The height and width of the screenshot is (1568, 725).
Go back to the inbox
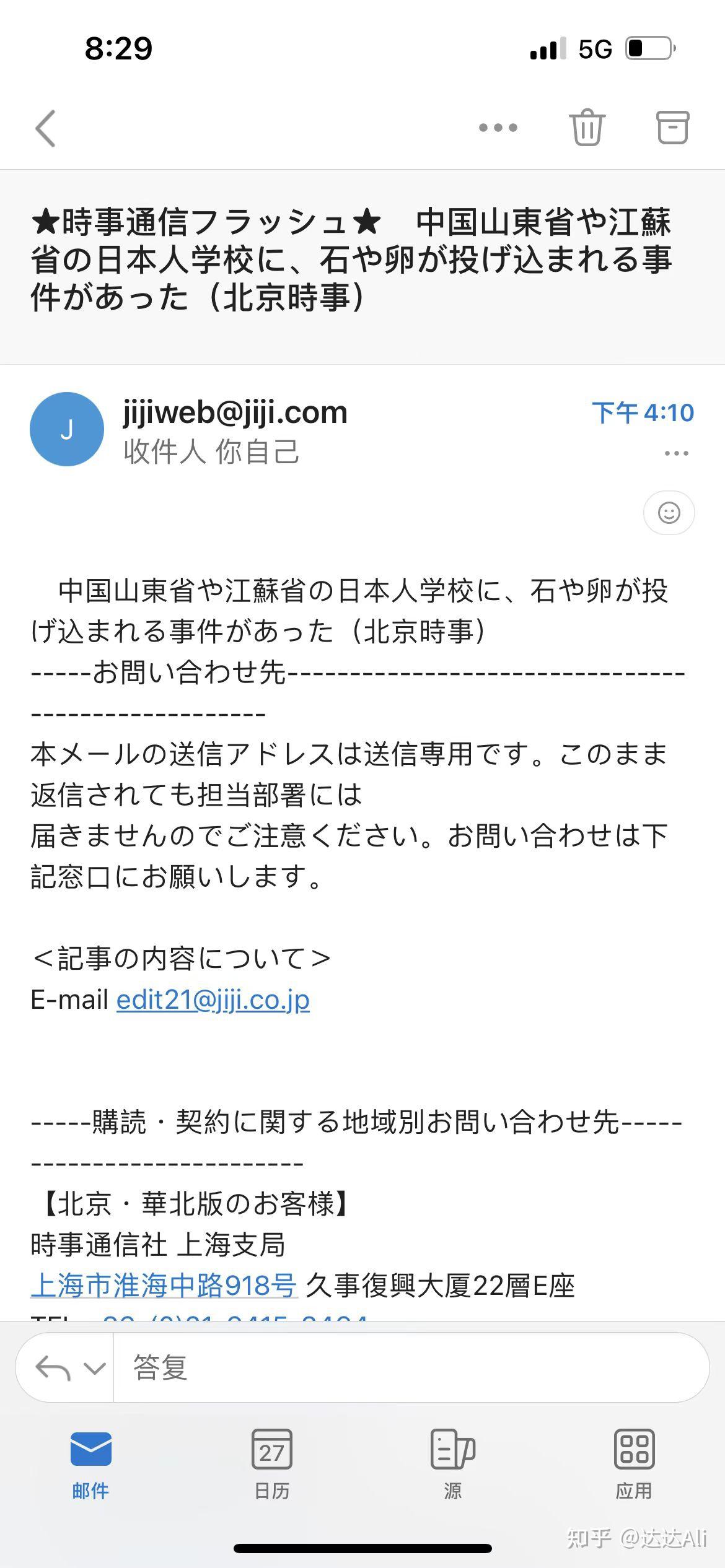point(46,128)
